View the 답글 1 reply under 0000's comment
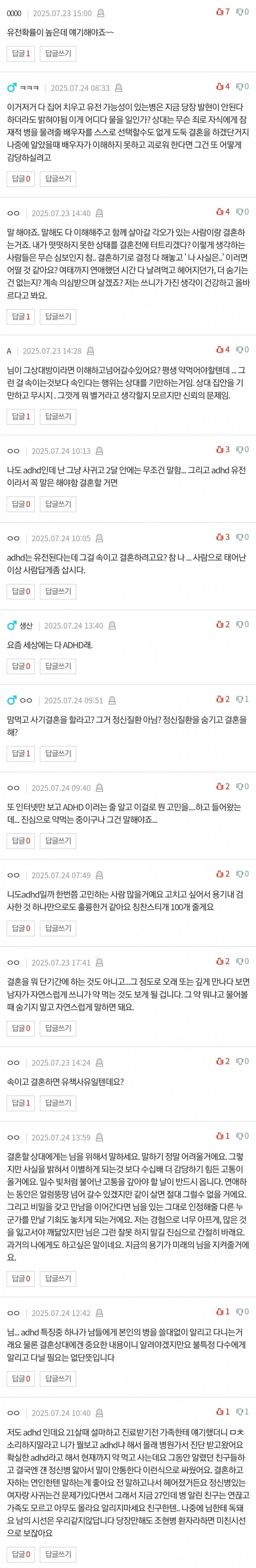This screenshot has height=1568, width=256. pos(21,54)
